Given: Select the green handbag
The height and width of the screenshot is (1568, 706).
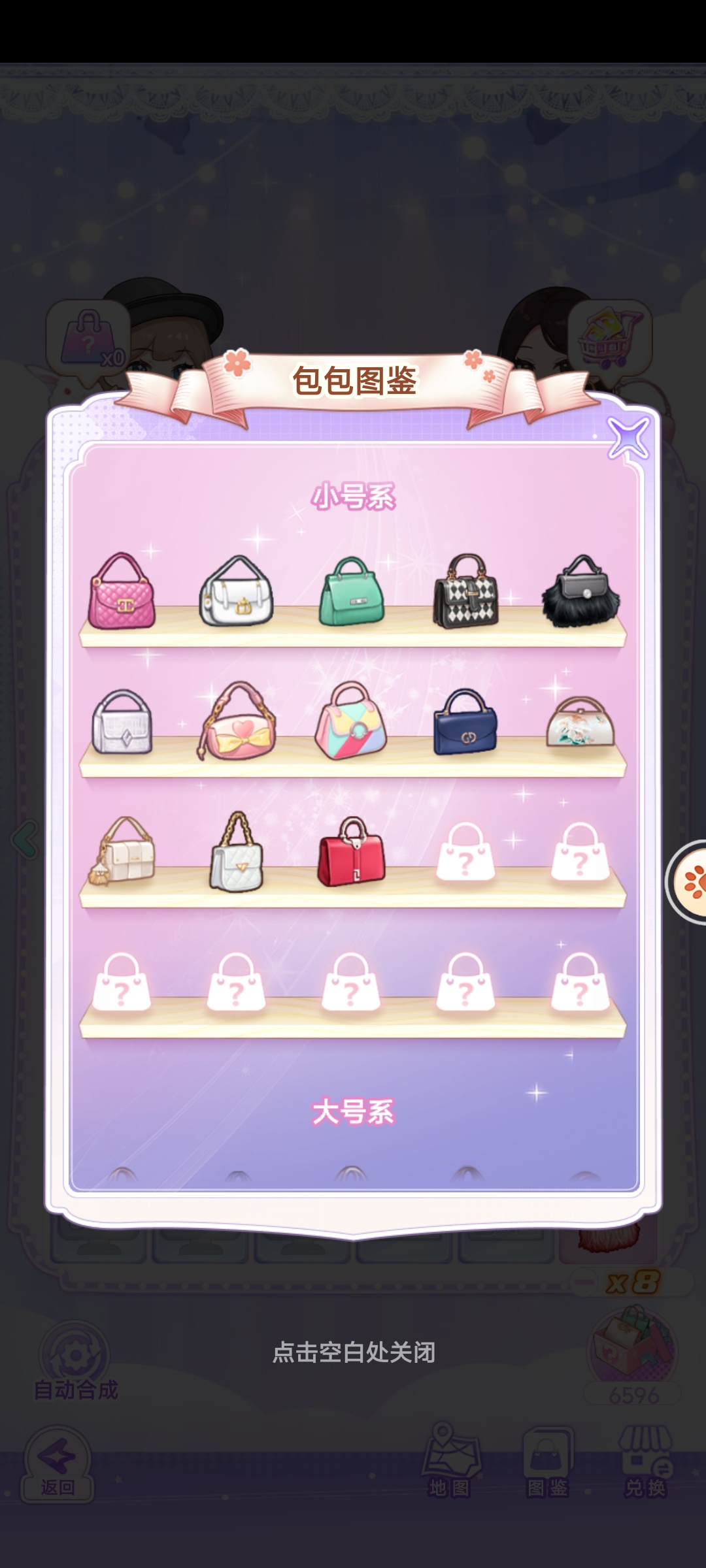Looking at the screenshot, I should point(352,591).
